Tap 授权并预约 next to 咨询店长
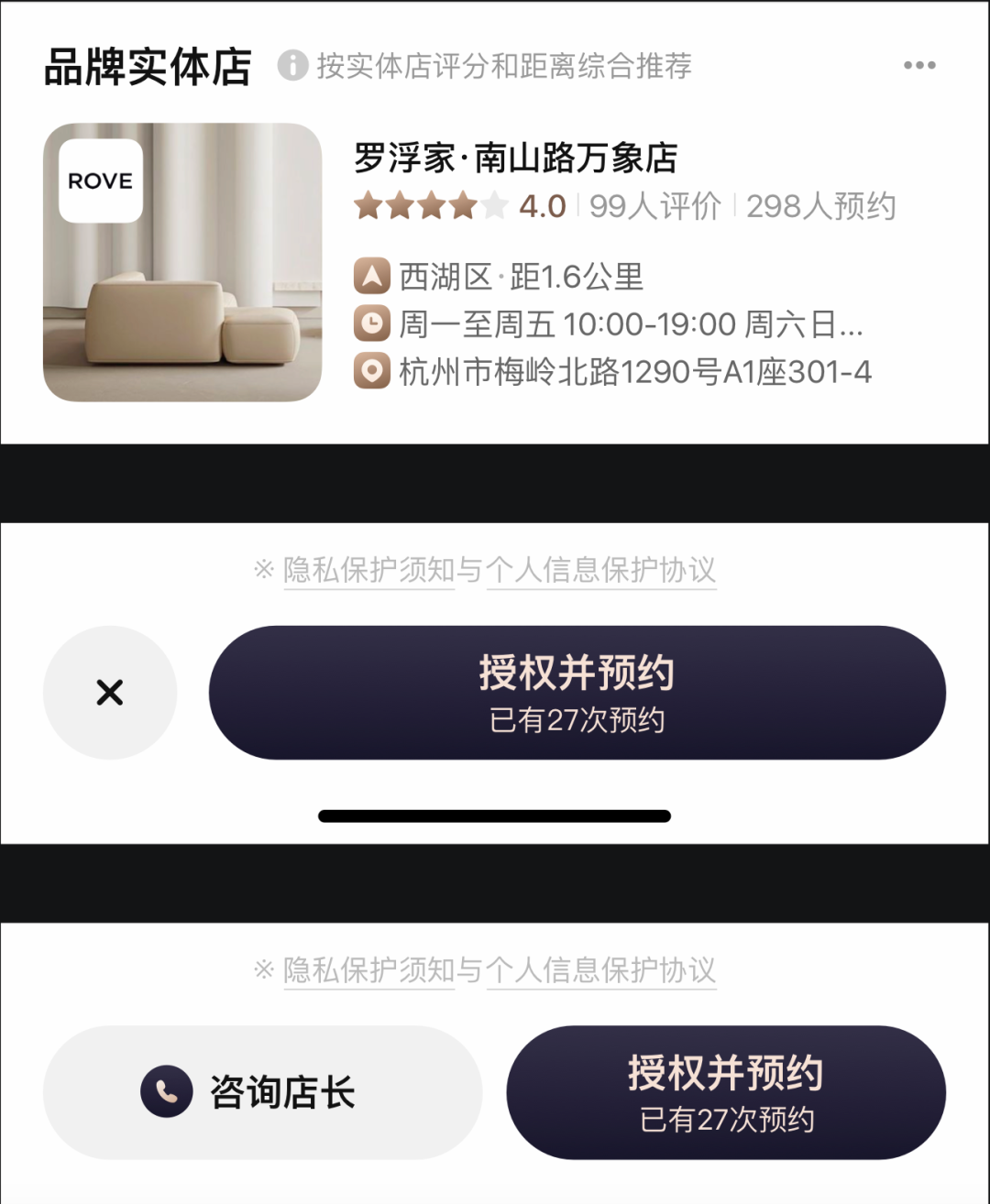The width and height of the screenshot is (990, 1204). coord(726,1092)
